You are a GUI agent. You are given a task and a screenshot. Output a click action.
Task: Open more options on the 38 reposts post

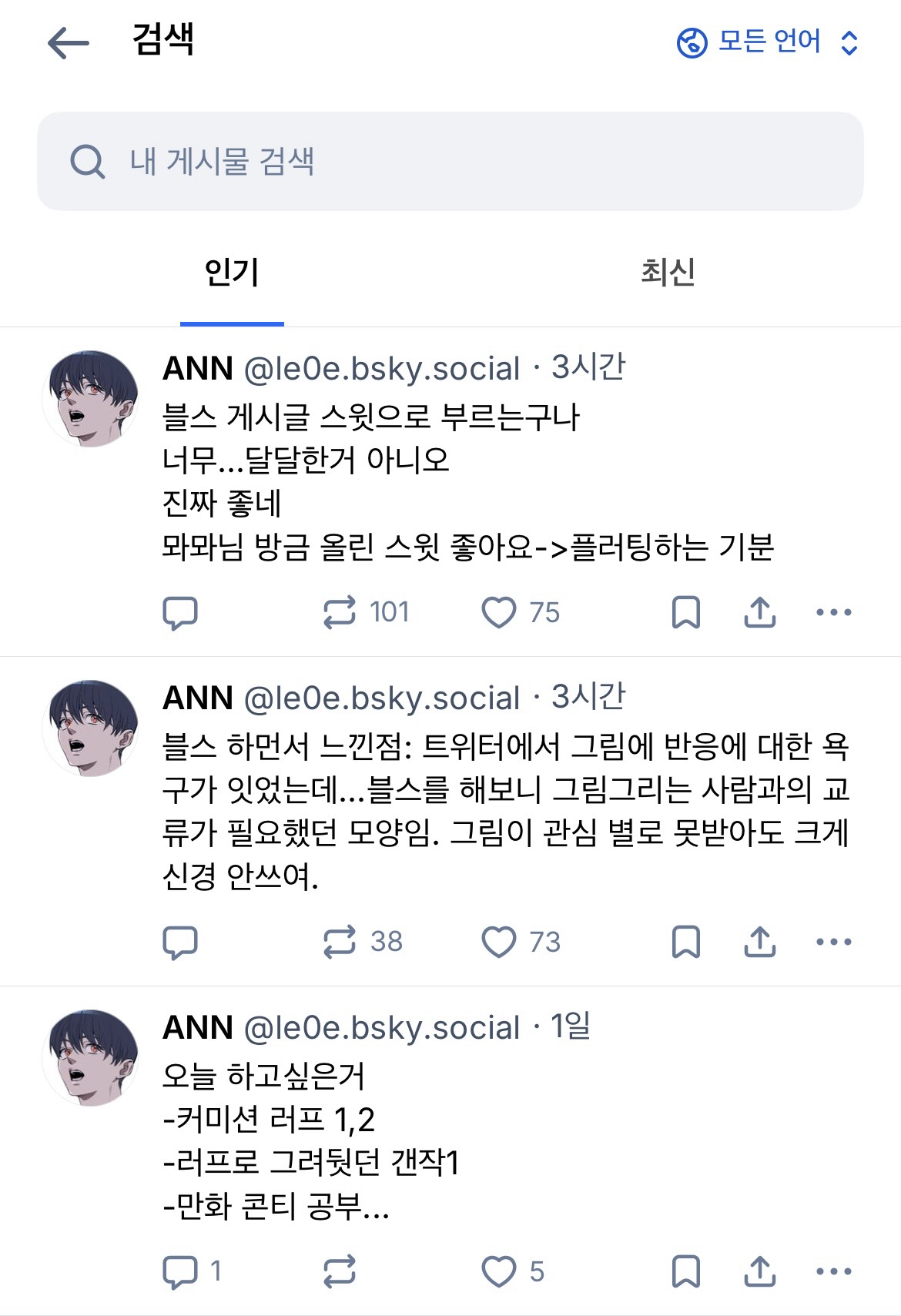(833, 942)
